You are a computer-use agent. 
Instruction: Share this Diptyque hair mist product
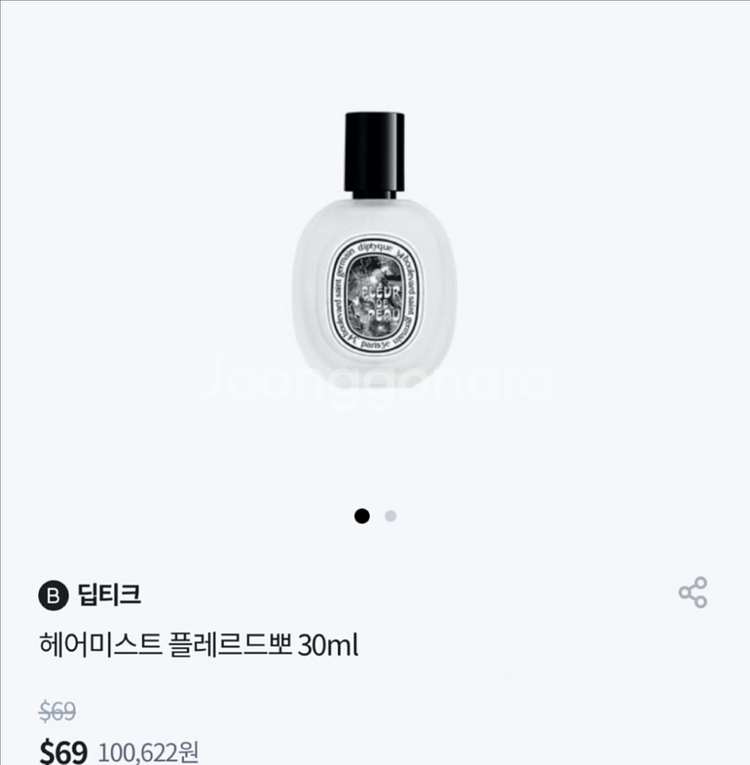(693, 592)
